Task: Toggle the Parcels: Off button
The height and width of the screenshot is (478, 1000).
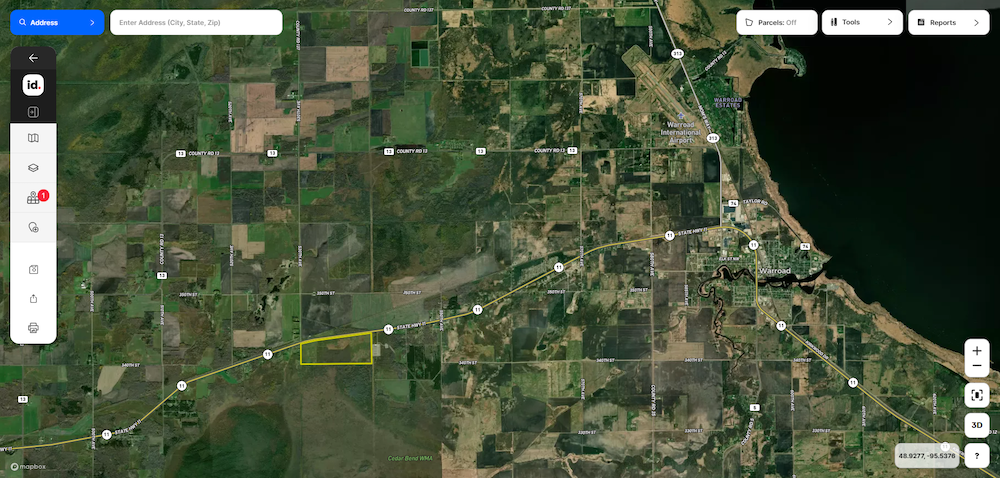Action: (776, 22)
